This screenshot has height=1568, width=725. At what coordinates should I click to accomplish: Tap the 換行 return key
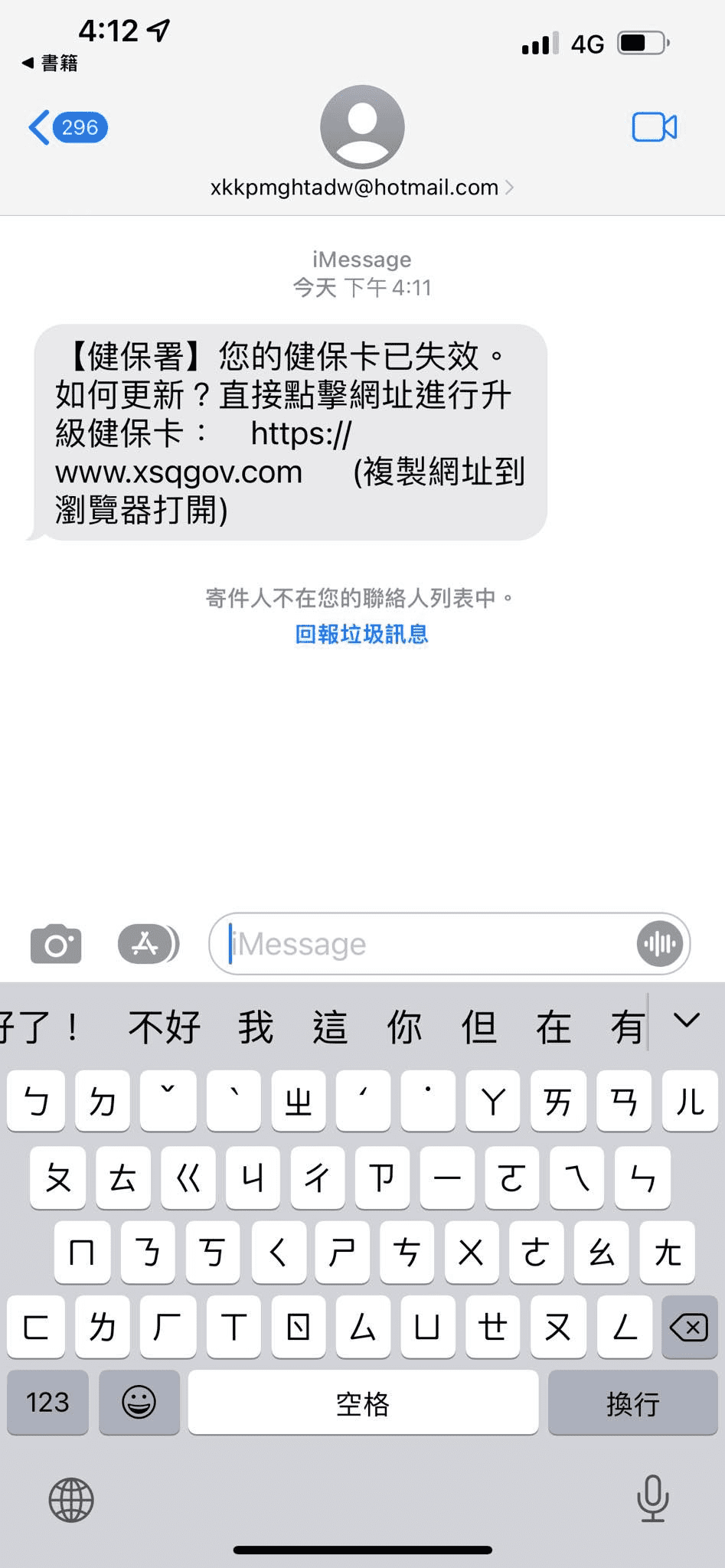(x=633, y=1402)
